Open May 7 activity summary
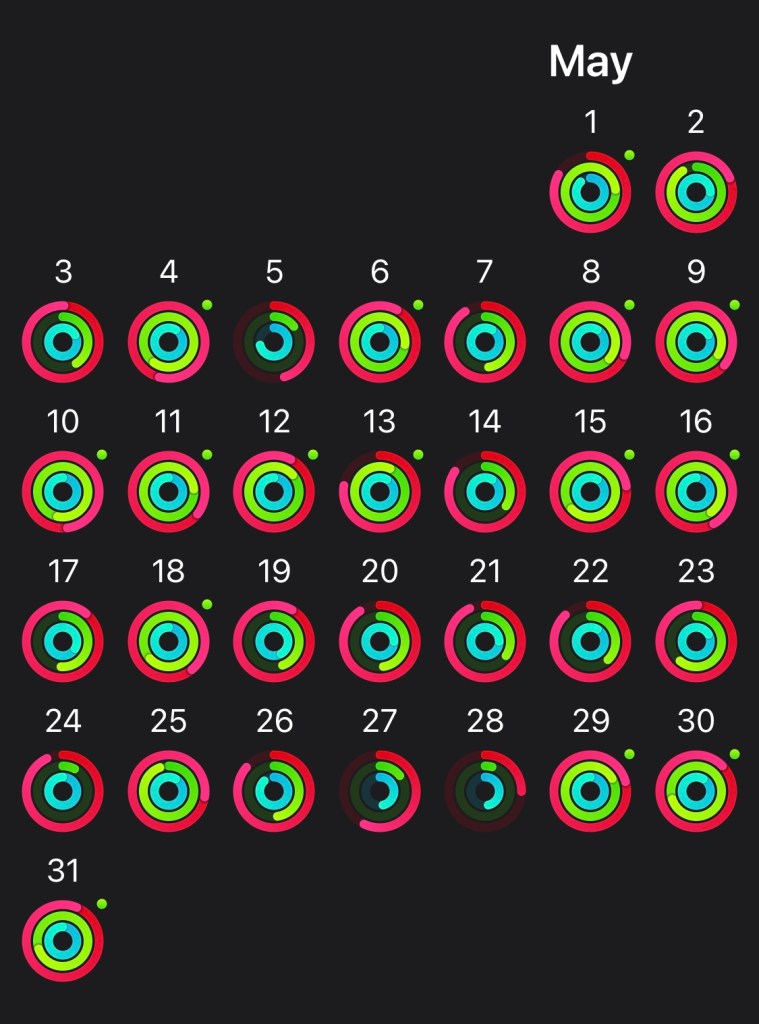759x1024 pixels. tap(485, 342)
